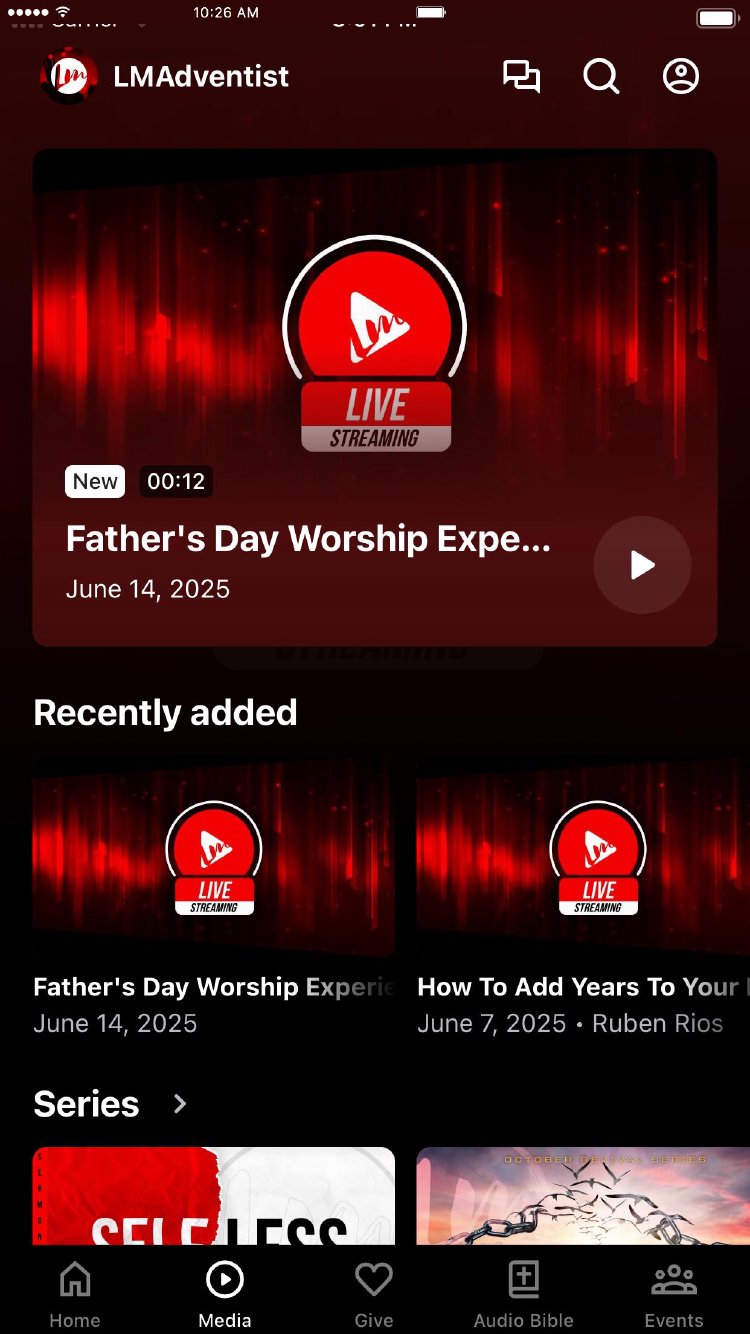Open the user profile icon

pyautogui.click(x=681, y=77)
